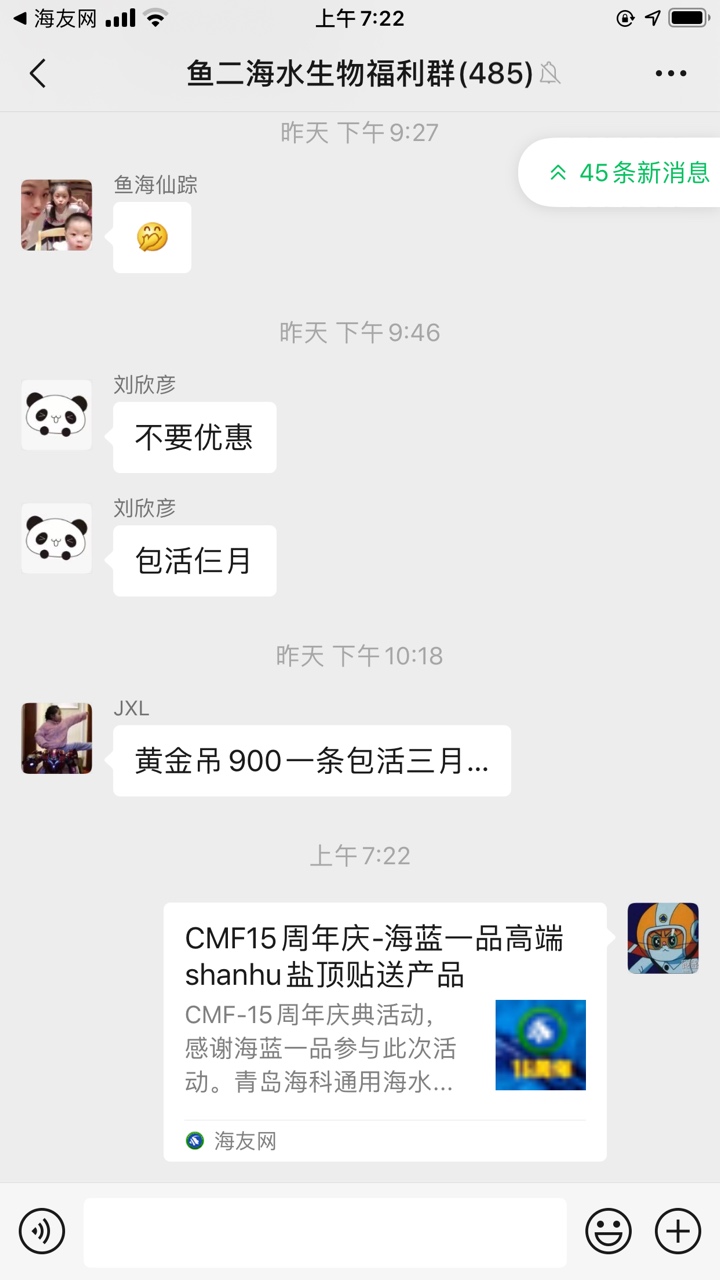This screenshot has height=1280, width=720.
Task: Jump to the 45 new messages
Action: 628,172
